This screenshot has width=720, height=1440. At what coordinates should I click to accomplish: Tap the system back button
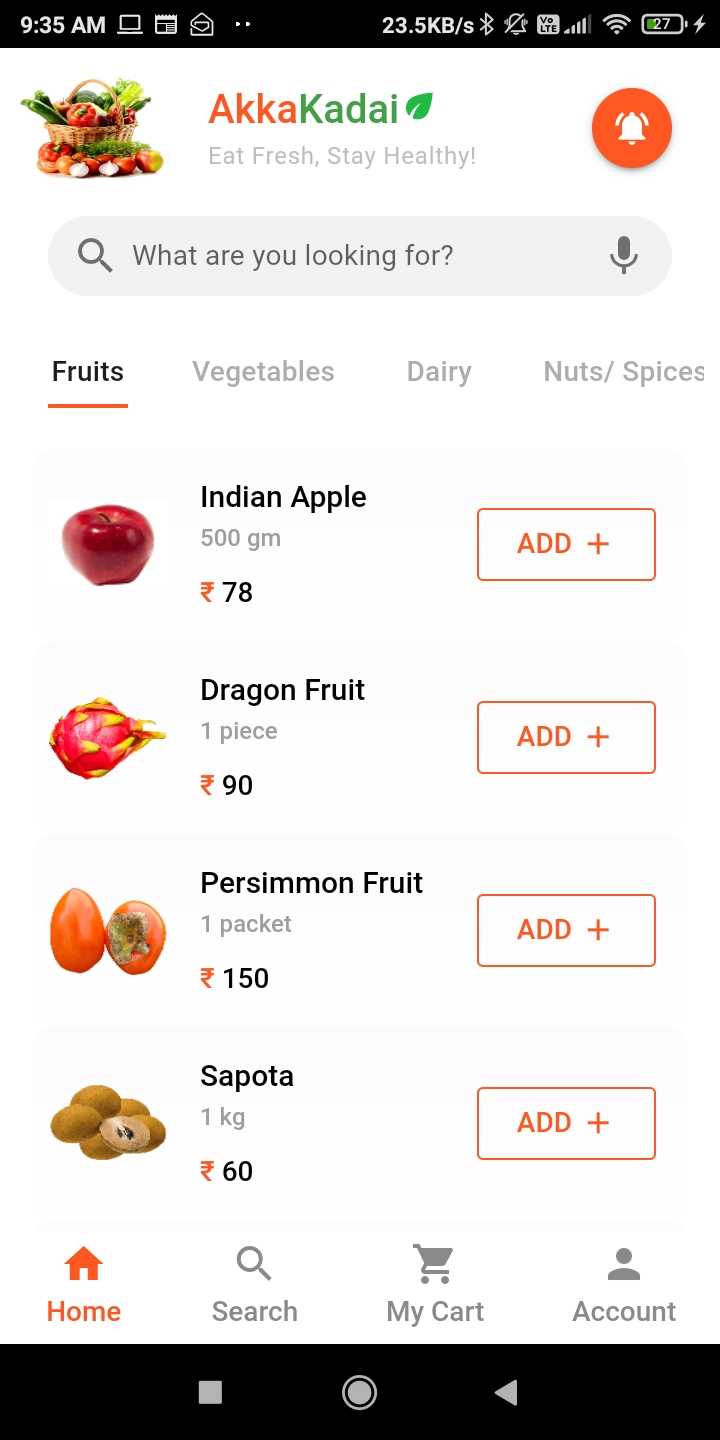[x=507, y=1392]
